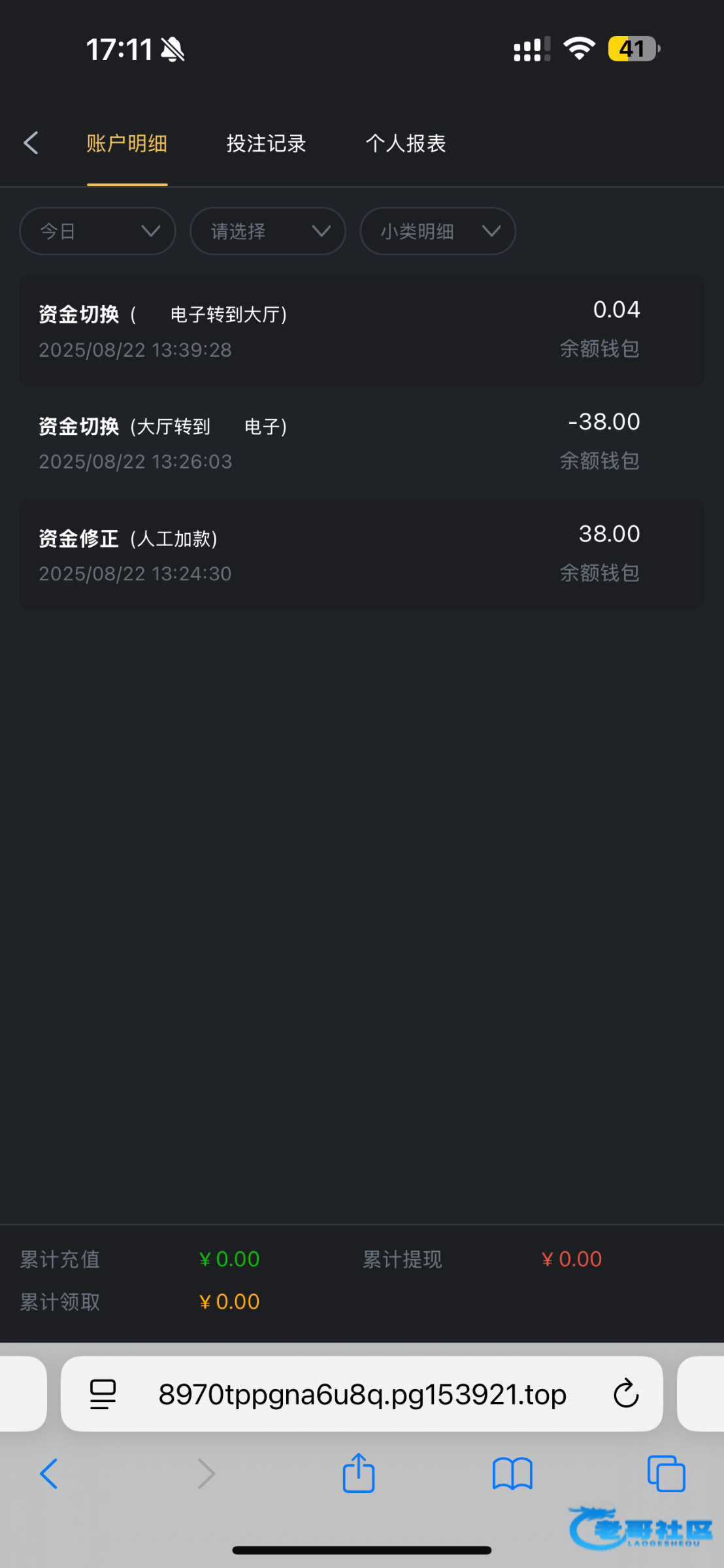Viewport: 724px width, 1568px height.
Task: Open Safari bookmarks
Action: (x=512, y=1474)
